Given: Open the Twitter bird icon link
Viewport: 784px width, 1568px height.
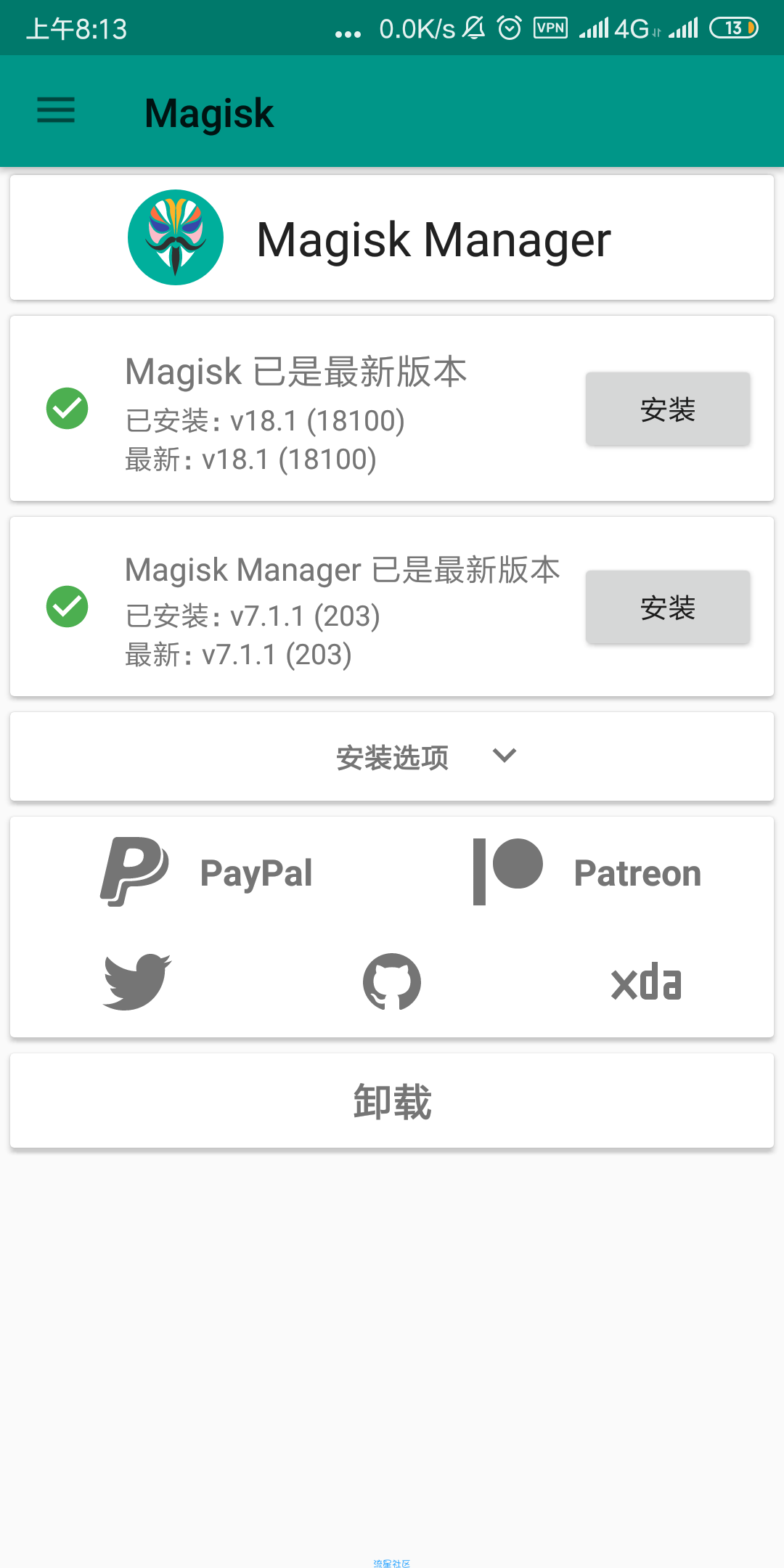Looking at the screenshot, I should [137, 981].
